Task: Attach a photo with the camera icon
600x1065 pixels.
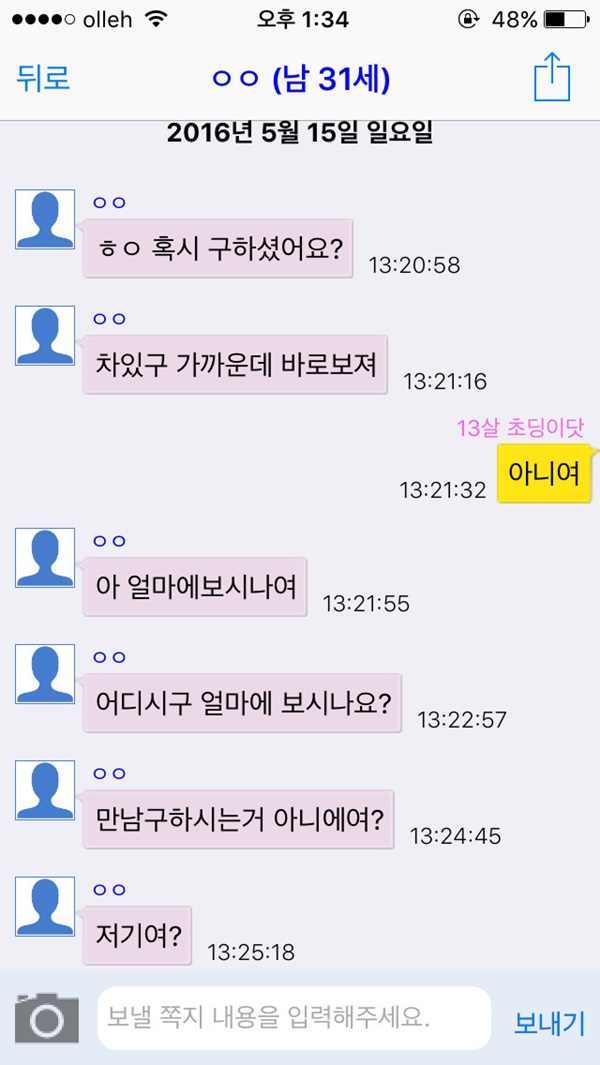Action: coord(46,1018)
